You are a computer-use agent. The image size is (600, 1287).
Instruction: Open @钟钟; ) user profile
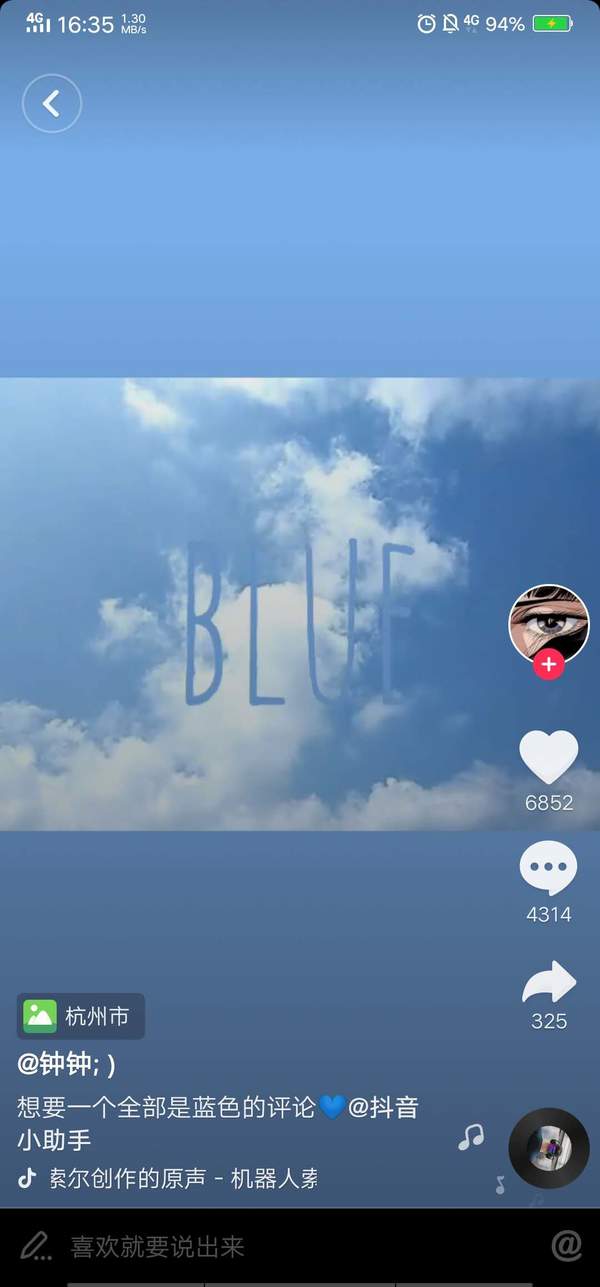pyautogui.click(x=66, y=1065)
